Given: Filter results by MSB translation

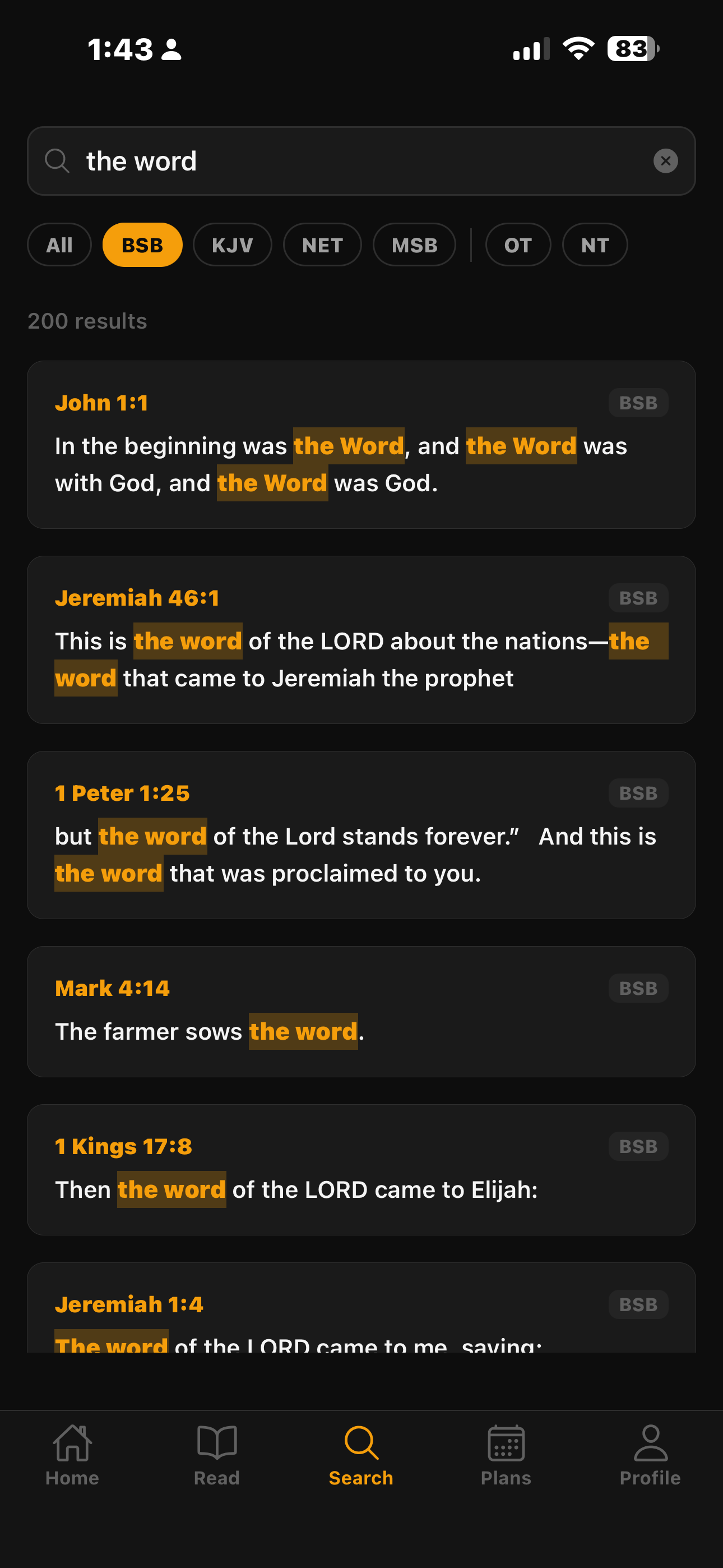Looking at the screenshot, I should (414, 245).
